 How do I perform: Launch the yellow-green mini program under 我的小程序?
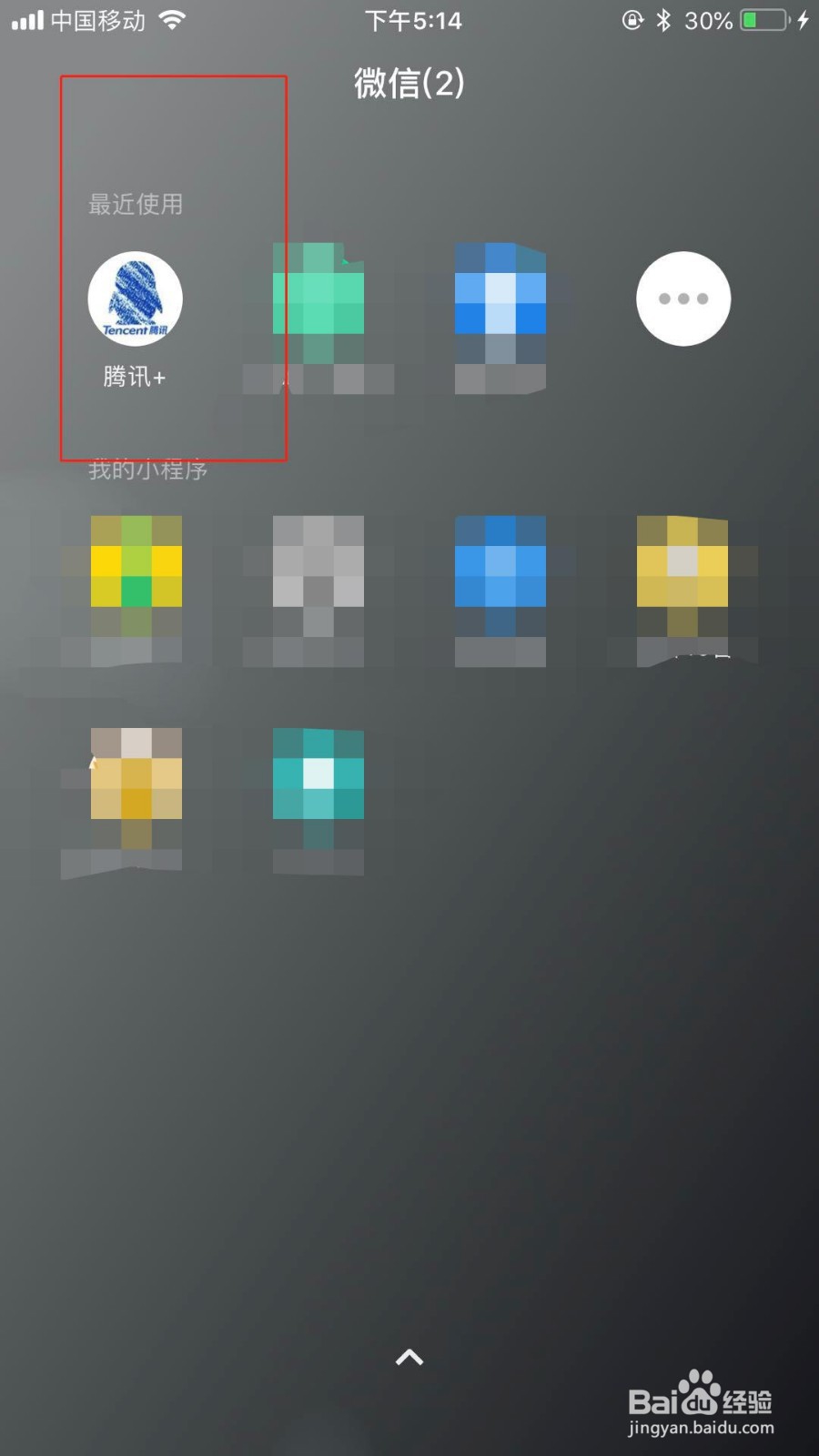pyautogui.click(x=135, y=562)
